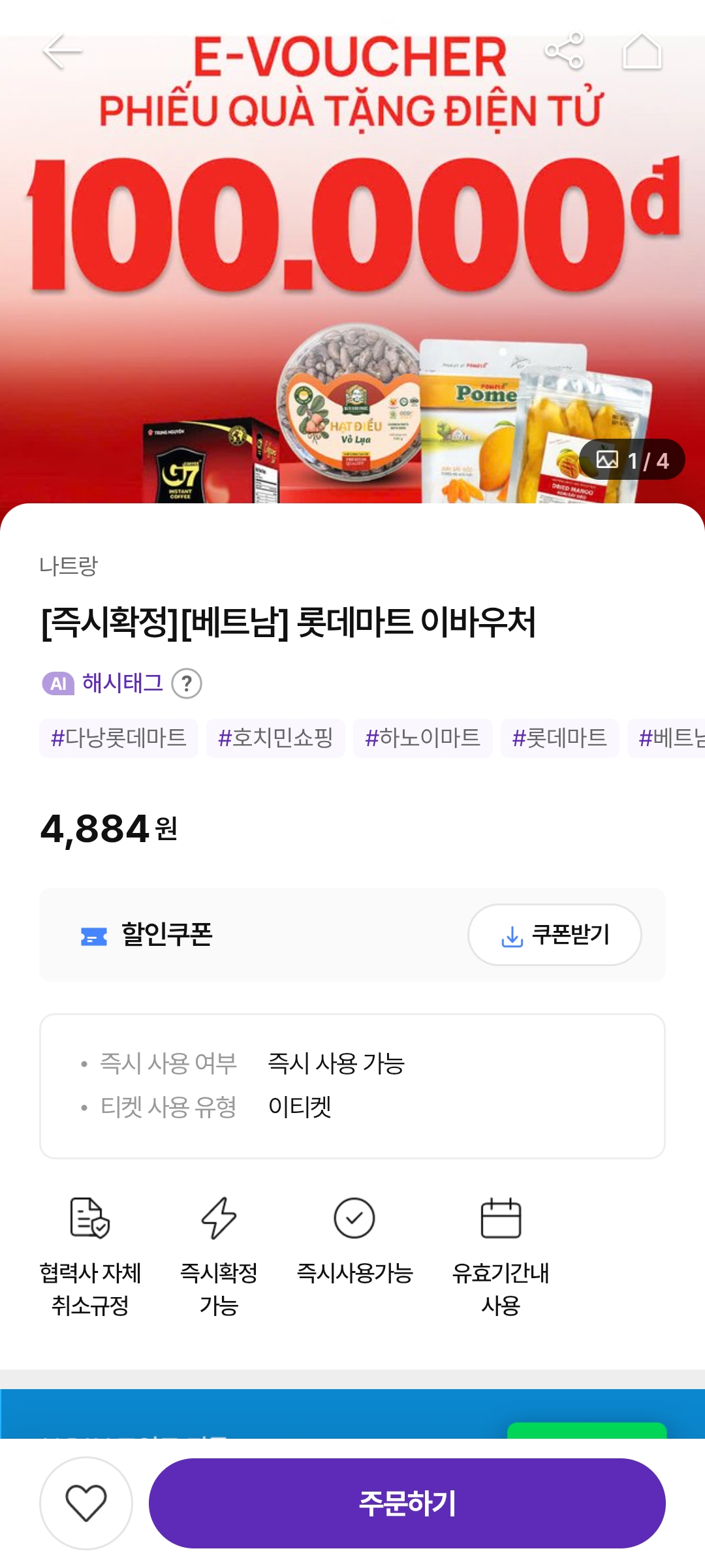Image resolution: width=705 pixels, height=1568 pixels.
Task: Add this voucher to wishlist with heart
Action: (86, 1503)
